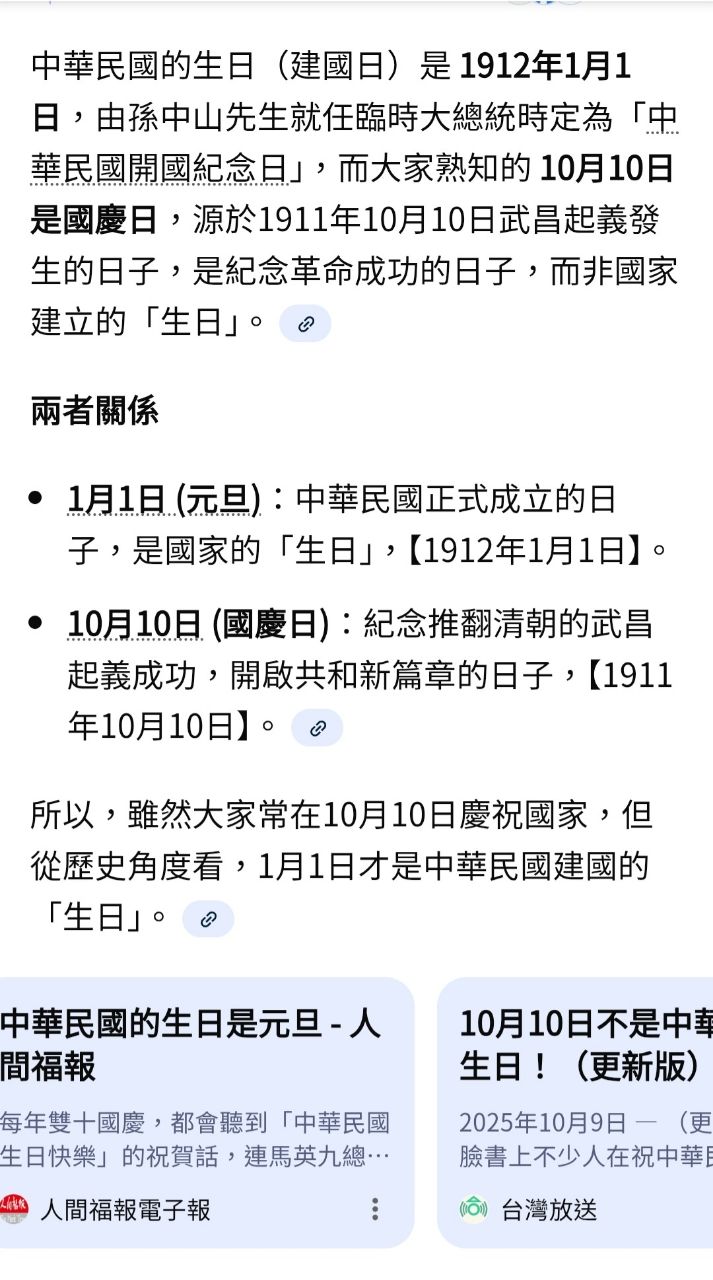
Task: Open source link after concluding paragraph
Action: tap(208, 919)
